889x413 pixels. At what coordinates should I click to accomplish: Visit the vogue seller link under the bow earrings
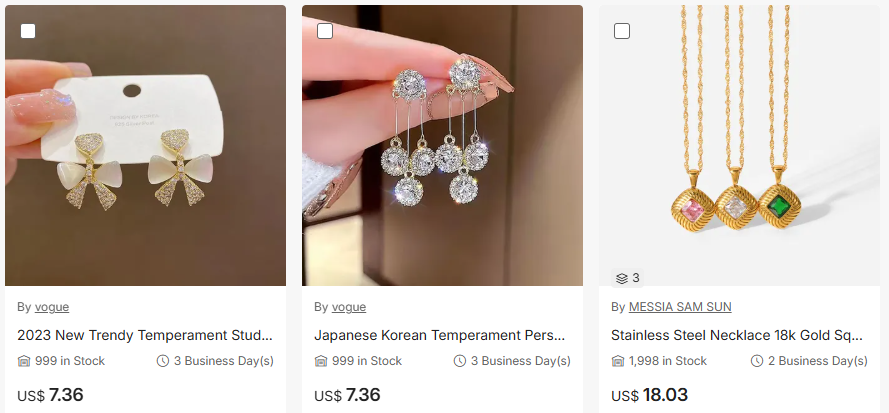(x=52, y=307)
